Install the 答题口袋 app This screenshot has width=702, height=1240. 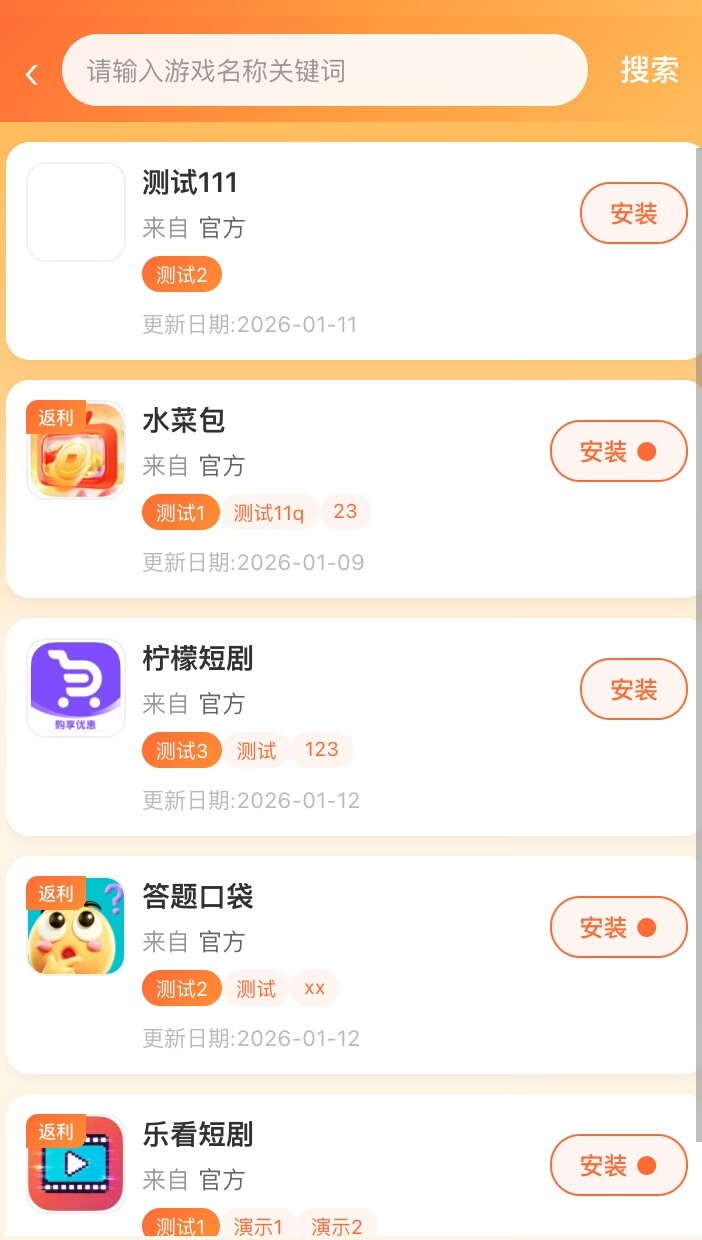tap(618, 927)
